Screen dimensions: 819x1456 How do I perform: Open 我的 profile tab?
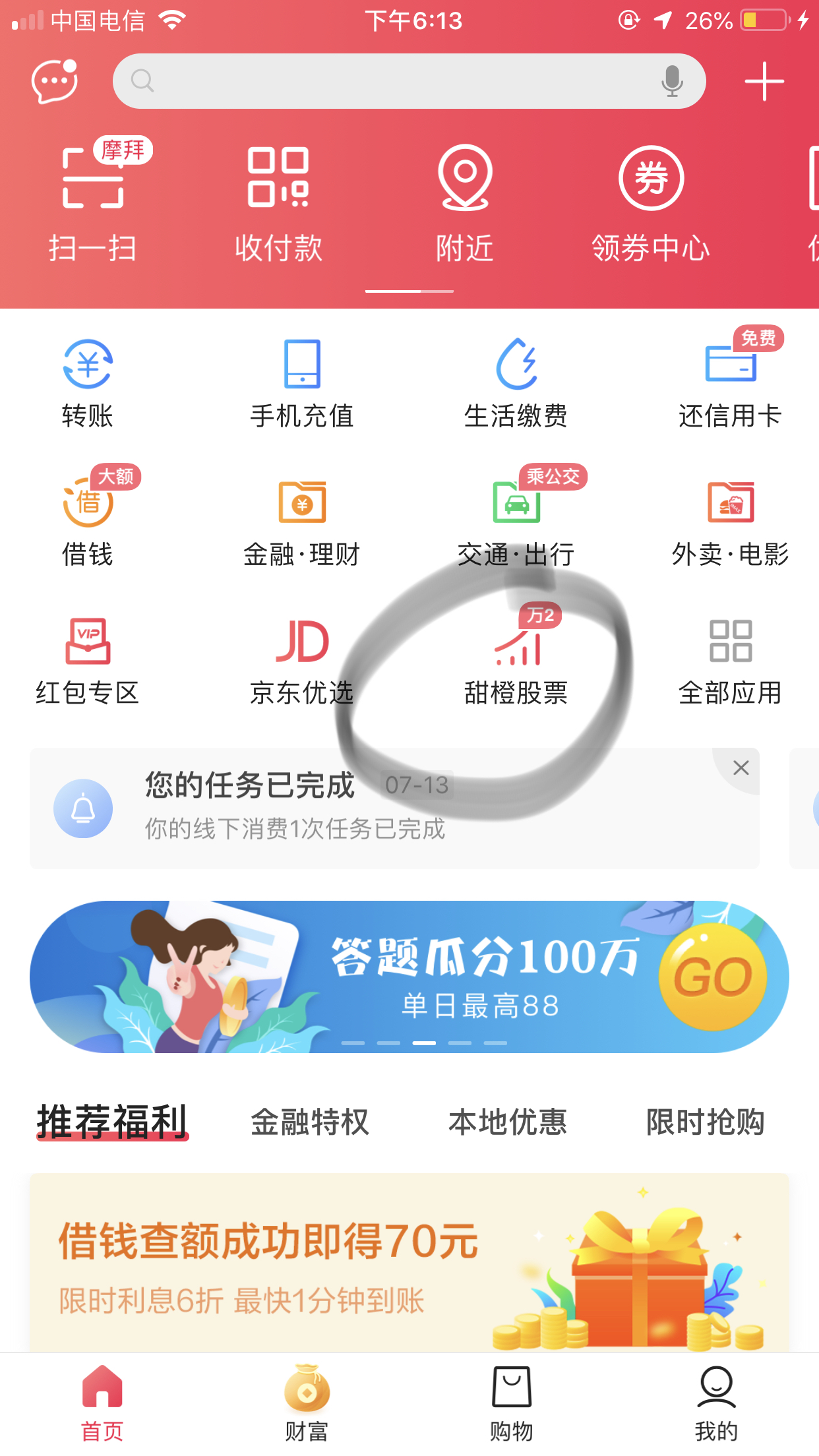pyautogui.click(x=716, y=1402)
